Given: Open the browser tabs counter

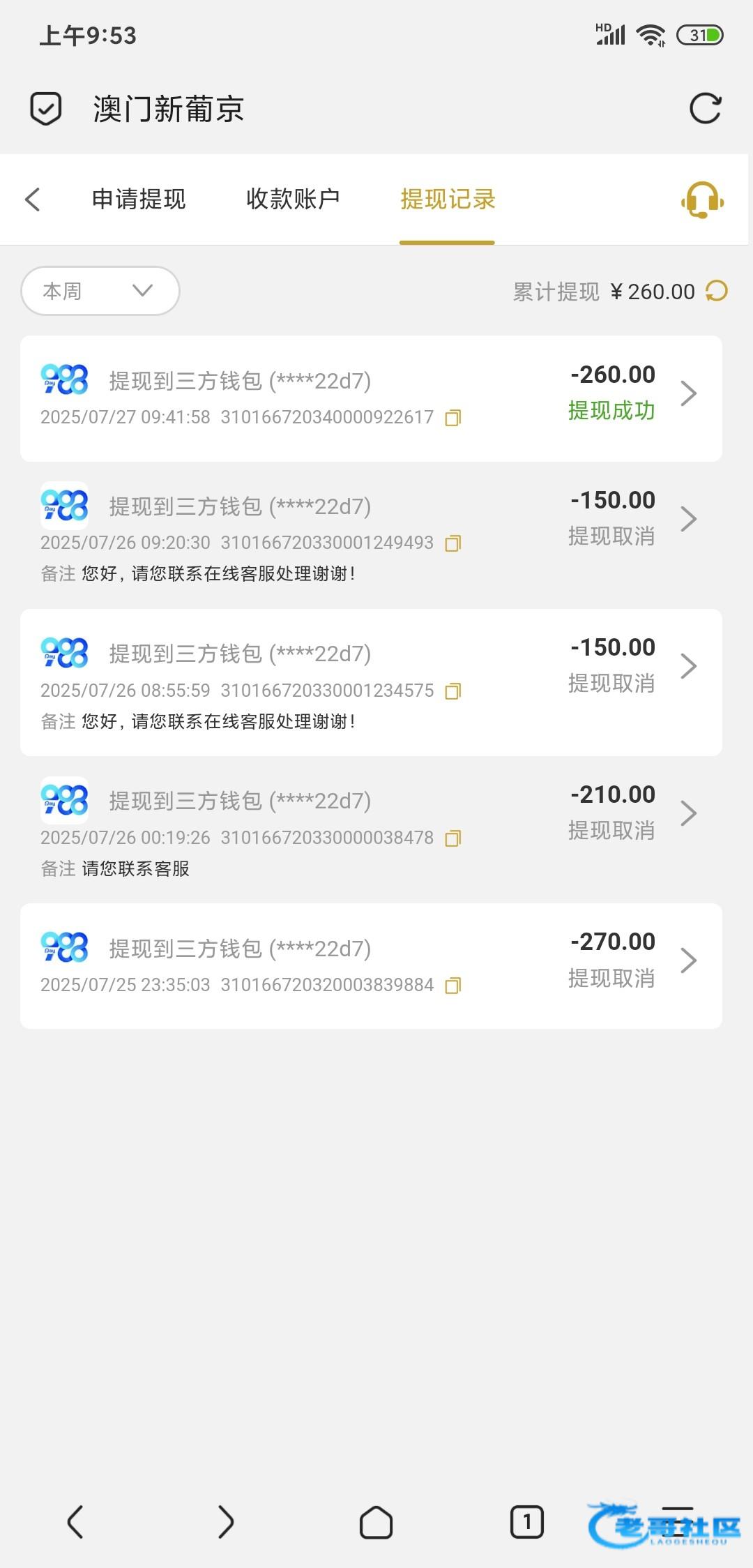Looking at the screenshot, I should click(526, 1522).
